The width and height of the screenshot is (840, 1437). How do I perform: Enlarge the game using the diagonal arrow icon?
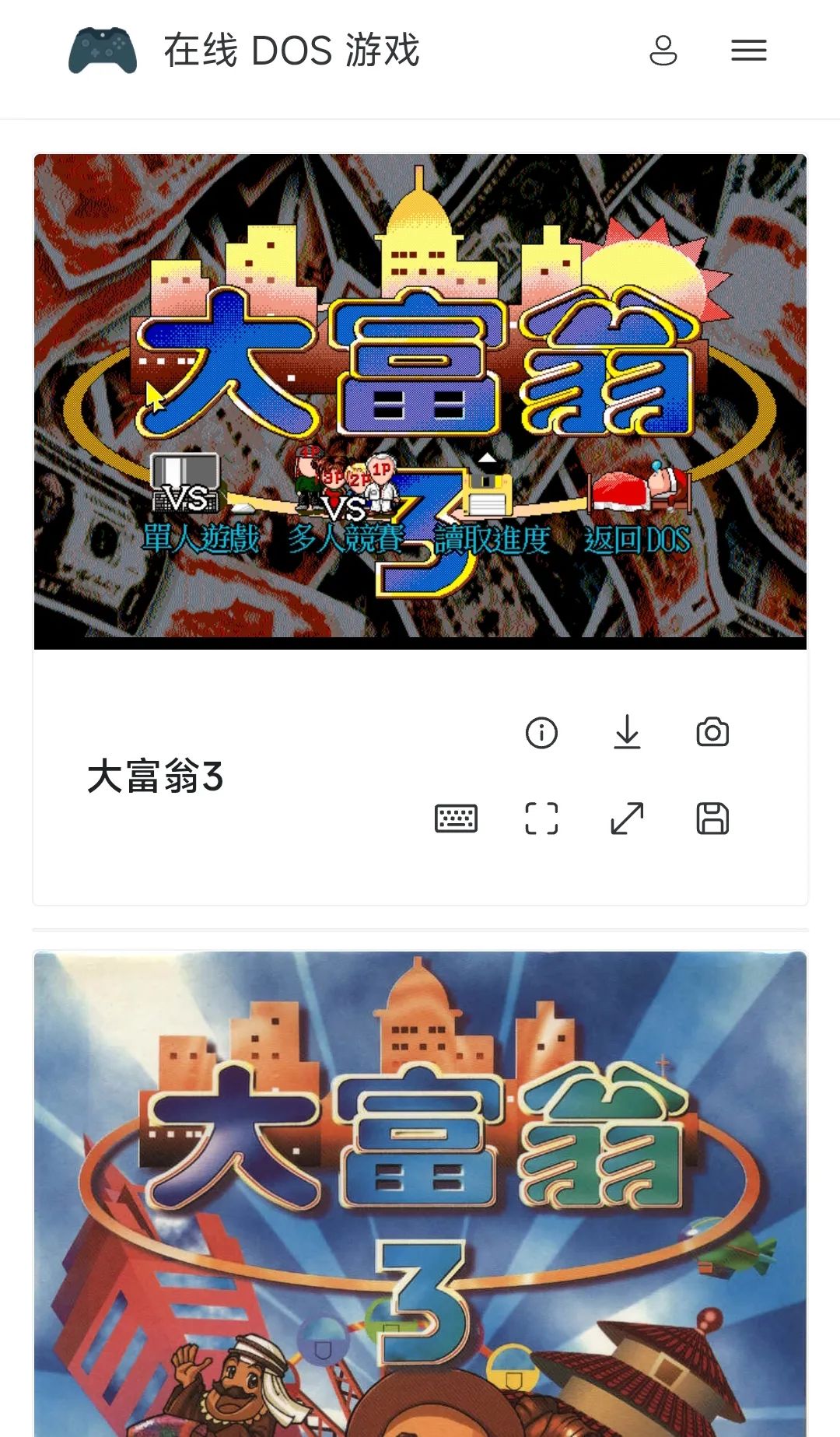pos(629,818)
